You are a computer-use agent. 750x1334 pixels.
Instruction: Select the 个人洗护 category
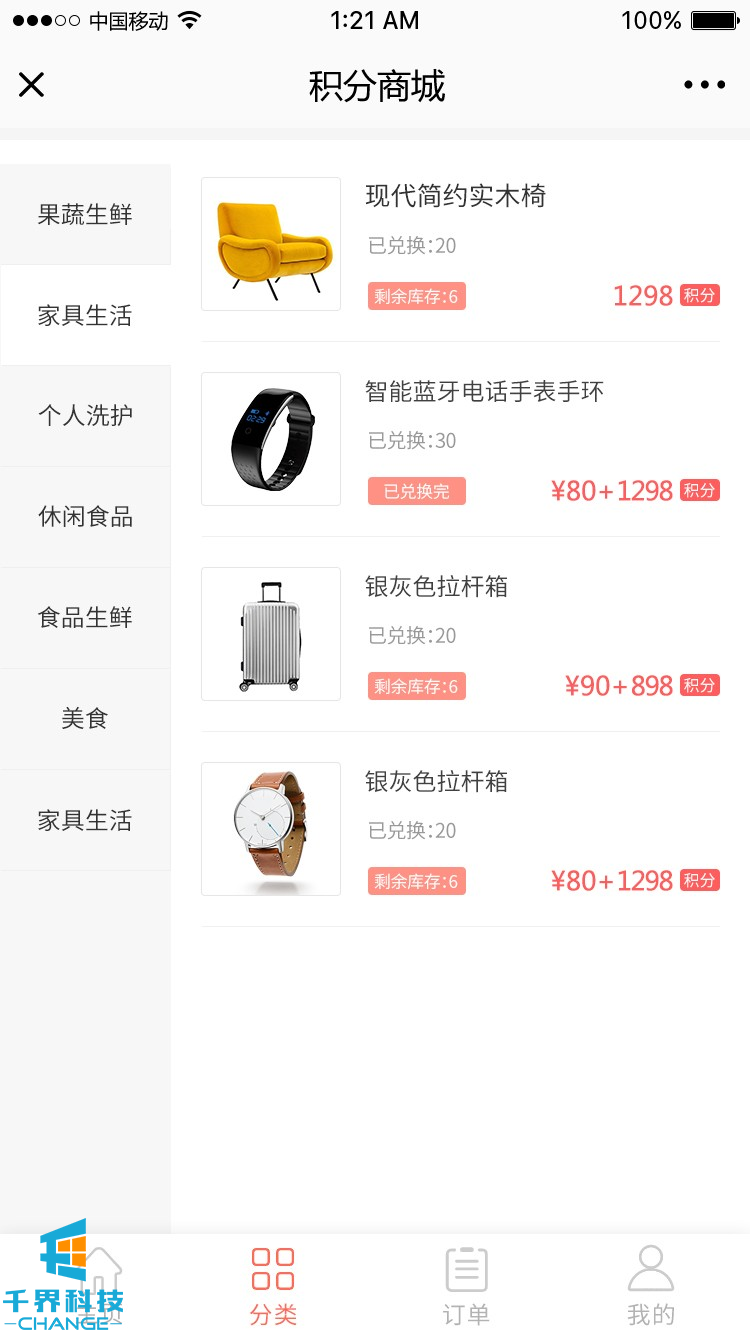coord(85,416)
